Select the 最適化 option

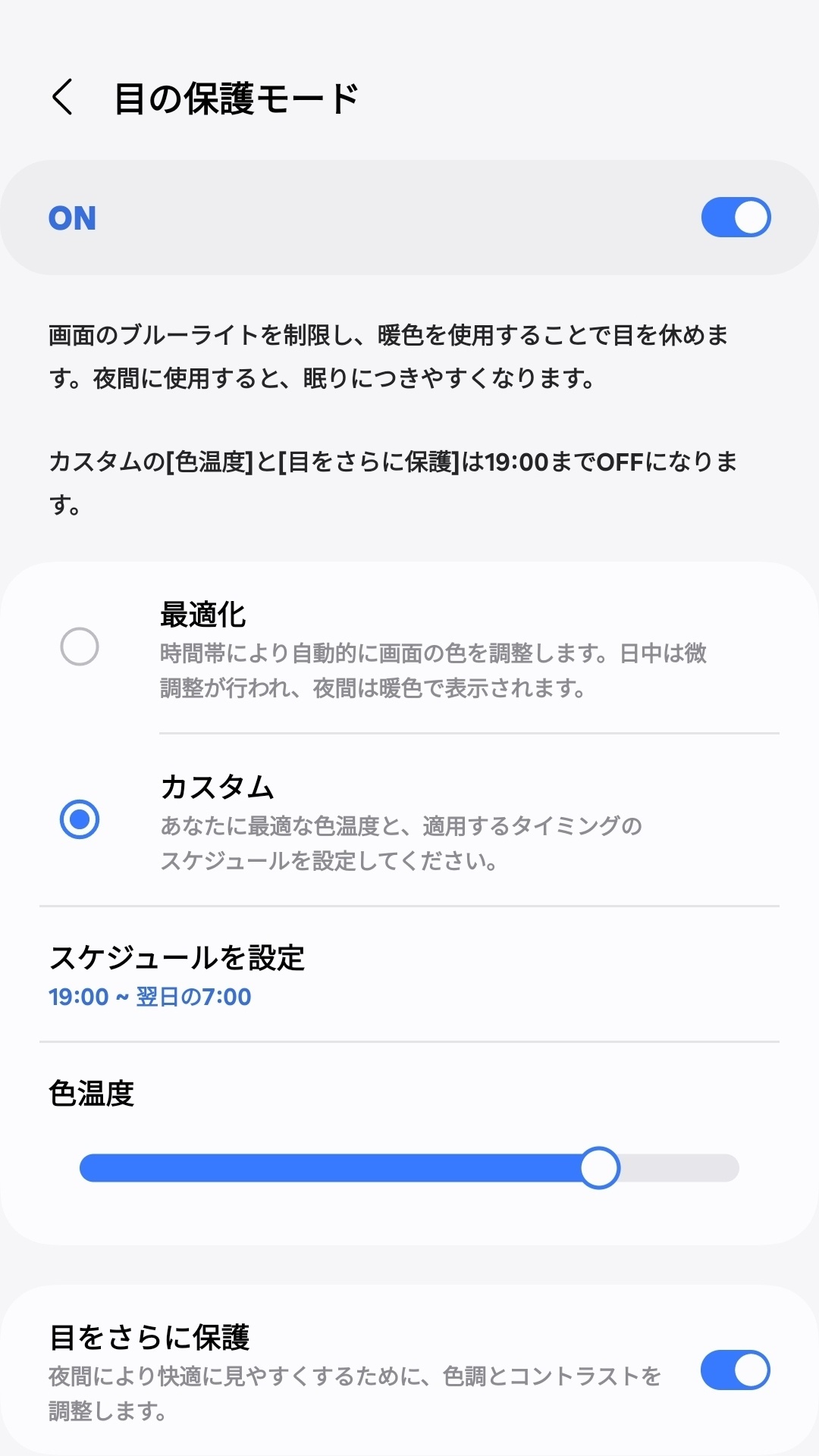[80, 647]
